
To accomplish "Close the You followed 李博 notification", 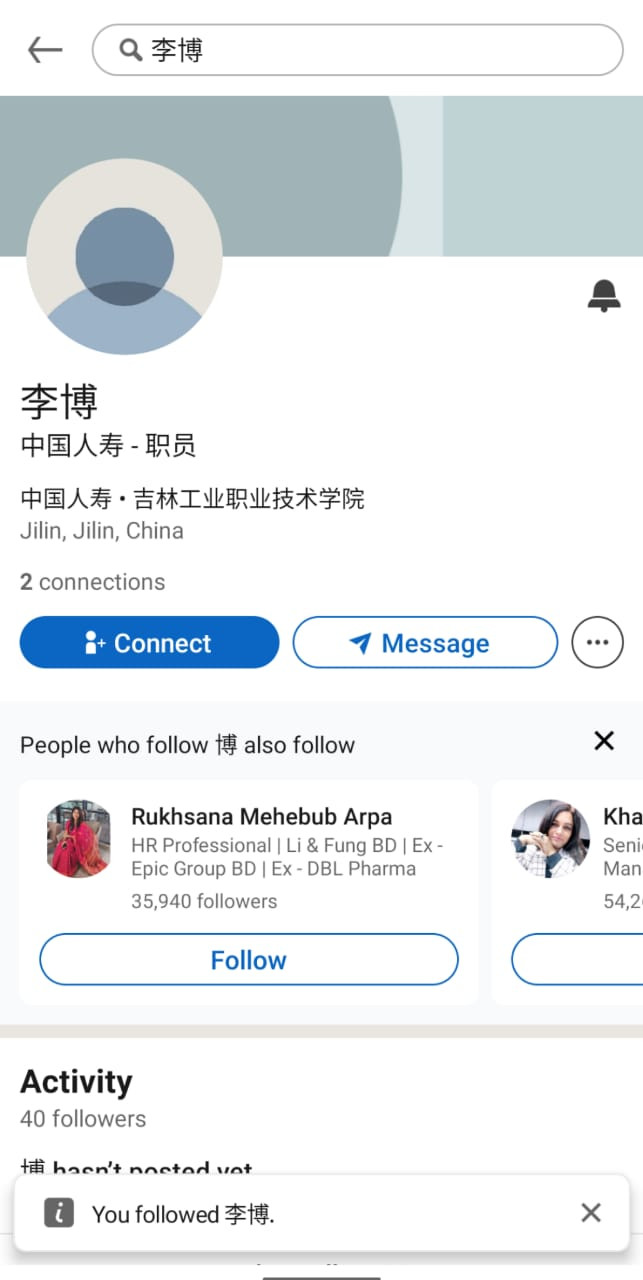I will tap(591, 1213).
